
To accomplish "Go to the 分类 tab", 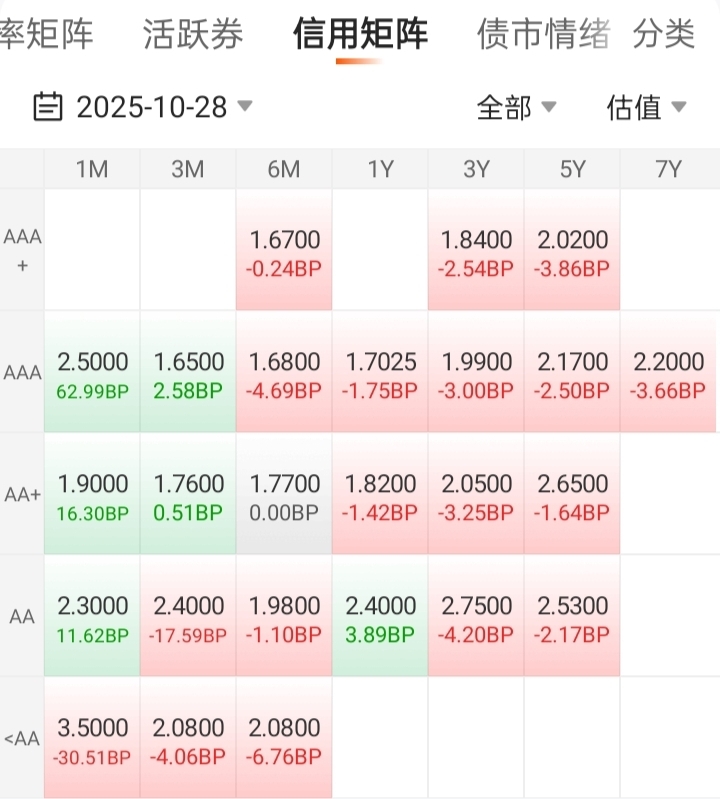I will [x=663, y=34].
